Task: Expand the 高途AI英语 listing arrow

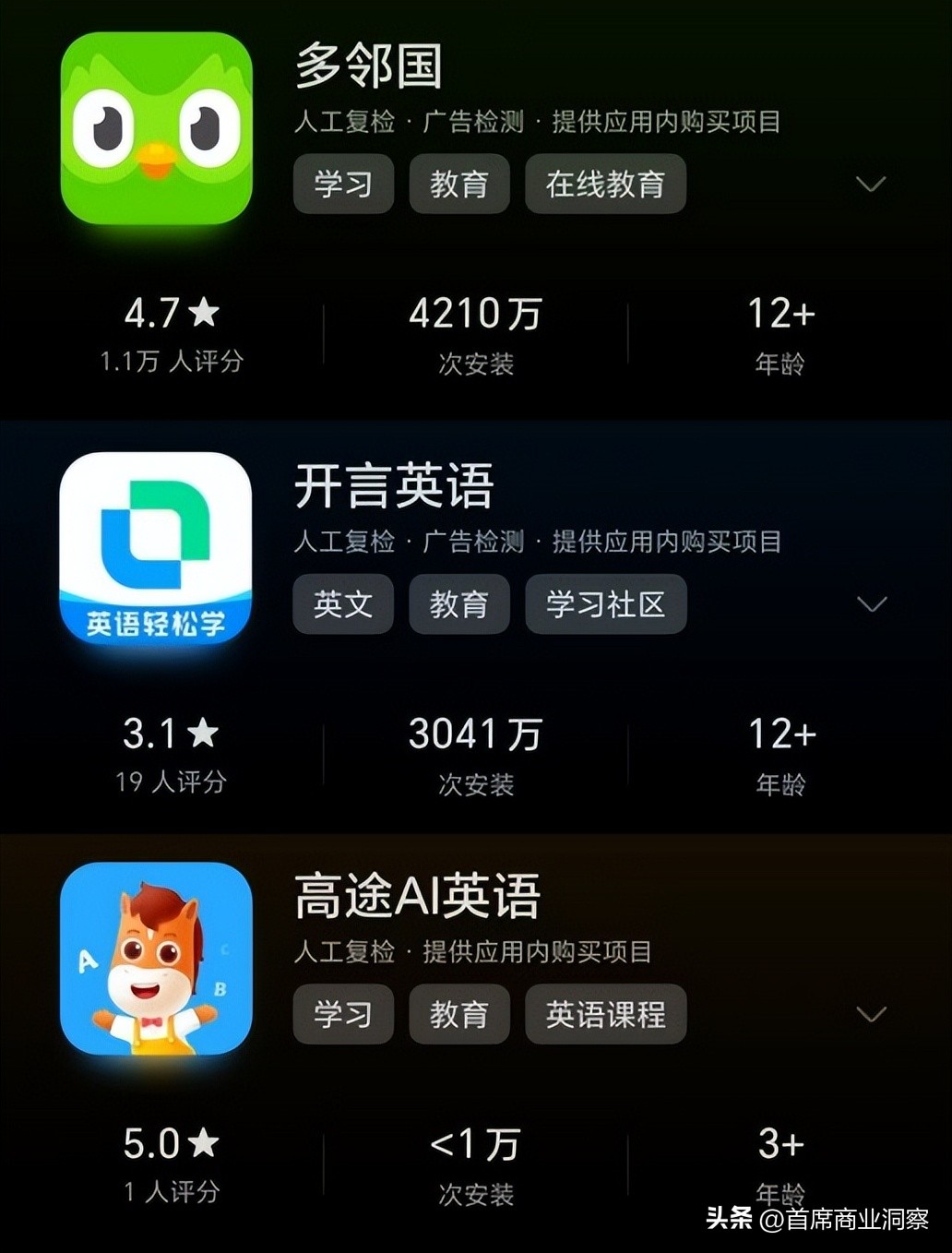Action: (871, 1015)
